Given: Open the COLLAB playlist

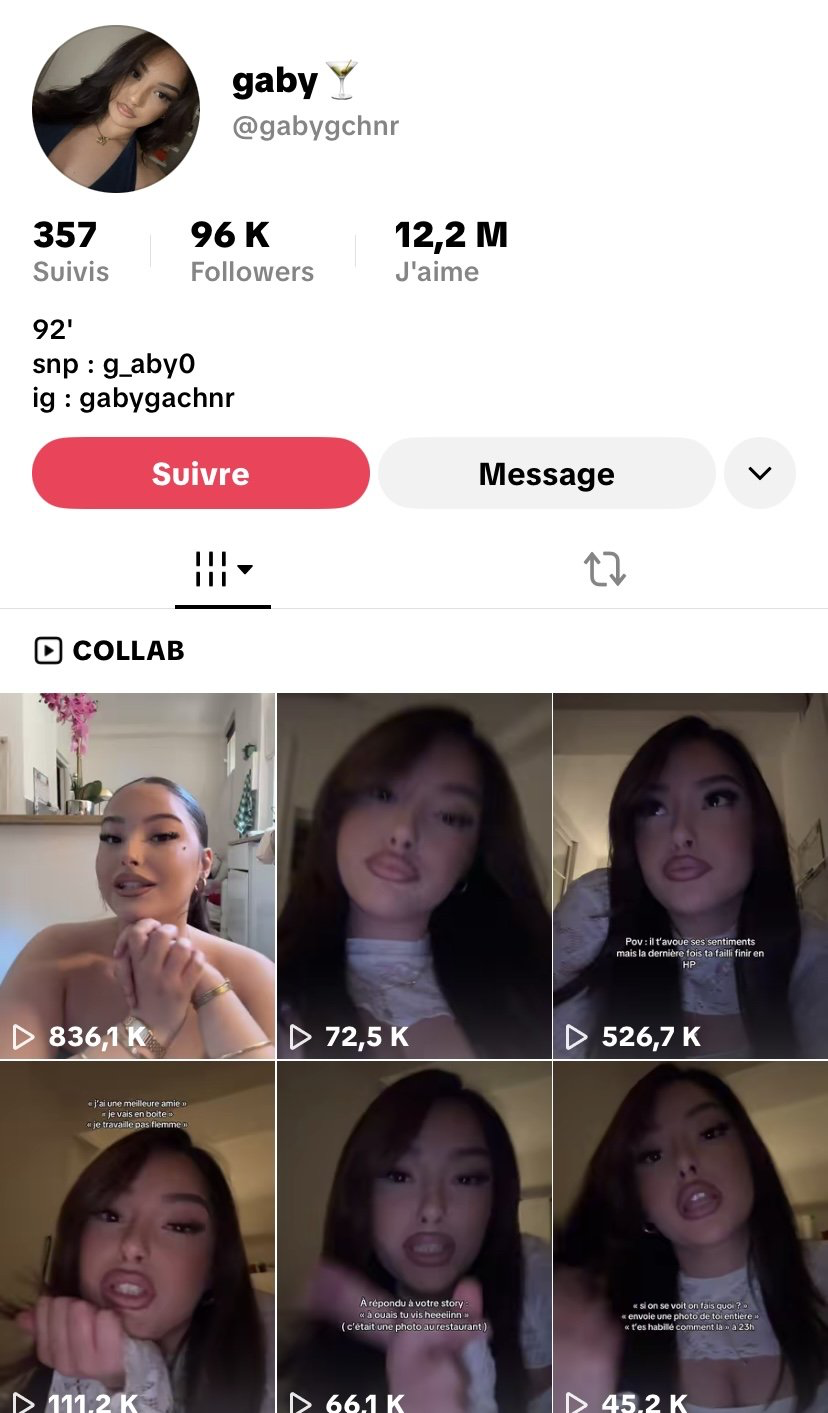Looking at the screenshot, I should coord(110,651).
